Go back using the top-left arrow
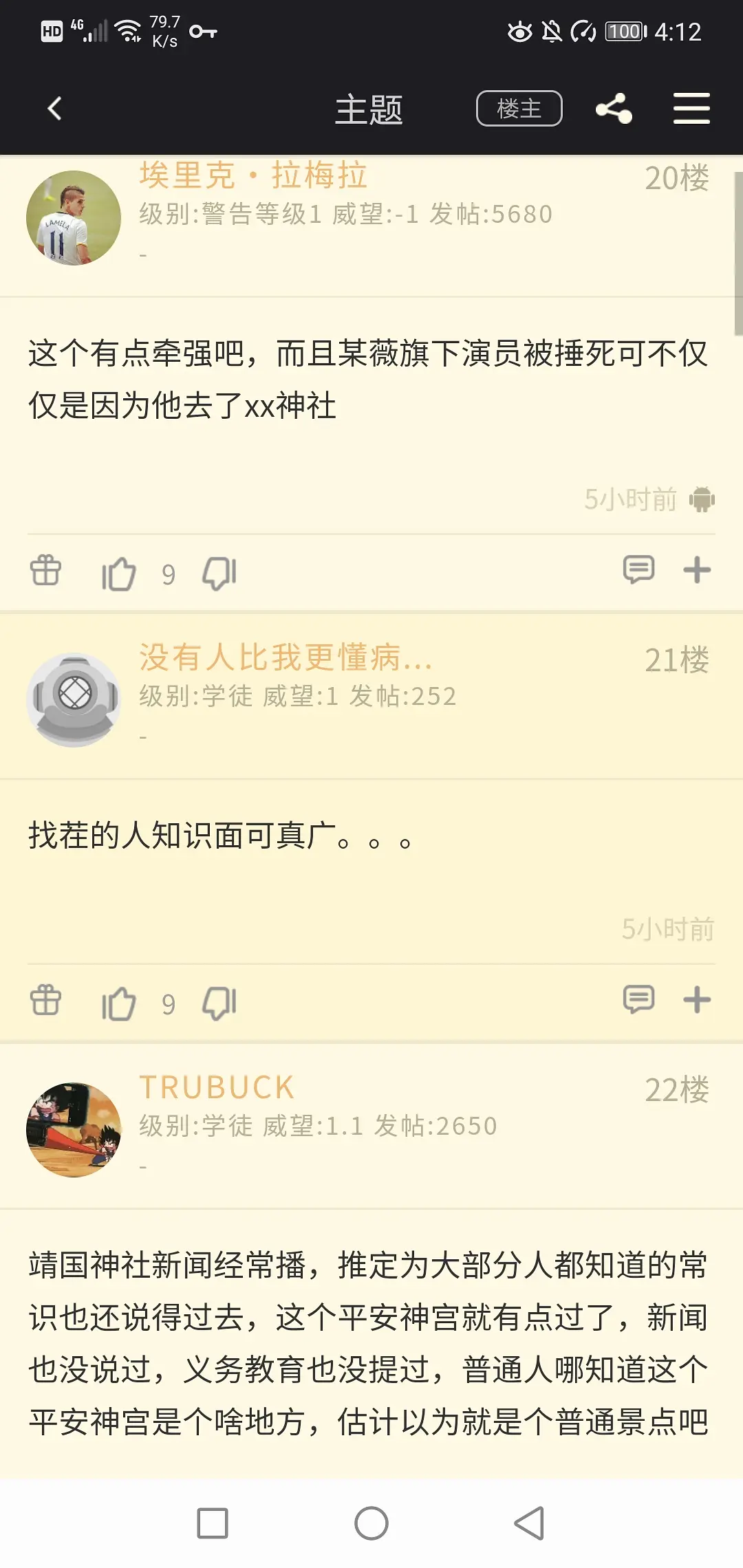Image resolution: width=743 pixels, height=1568 pixels. (55, 109)
